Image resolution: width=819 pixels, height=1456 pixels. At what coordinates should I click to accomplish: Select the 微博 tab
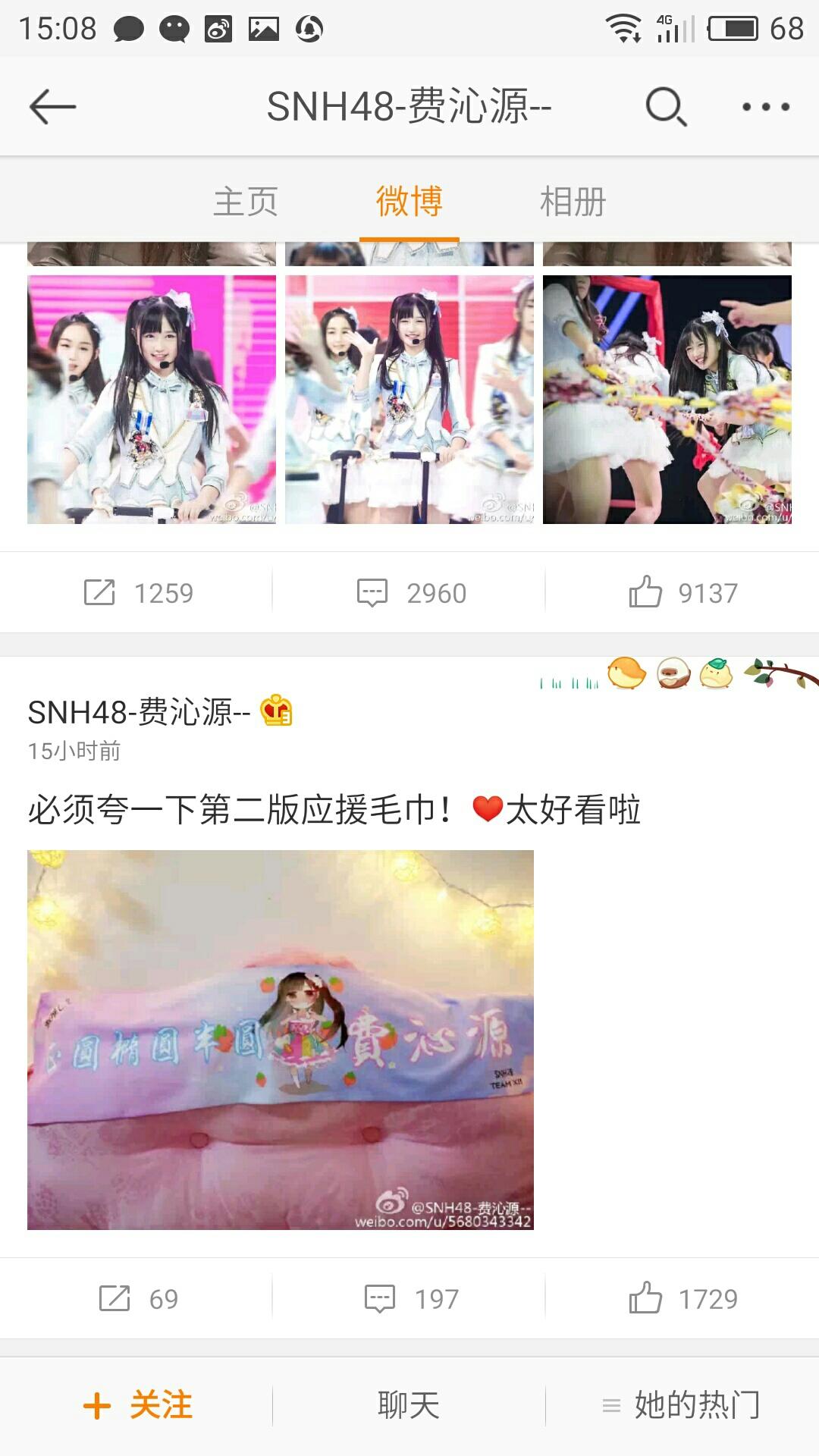click(409, 202)
